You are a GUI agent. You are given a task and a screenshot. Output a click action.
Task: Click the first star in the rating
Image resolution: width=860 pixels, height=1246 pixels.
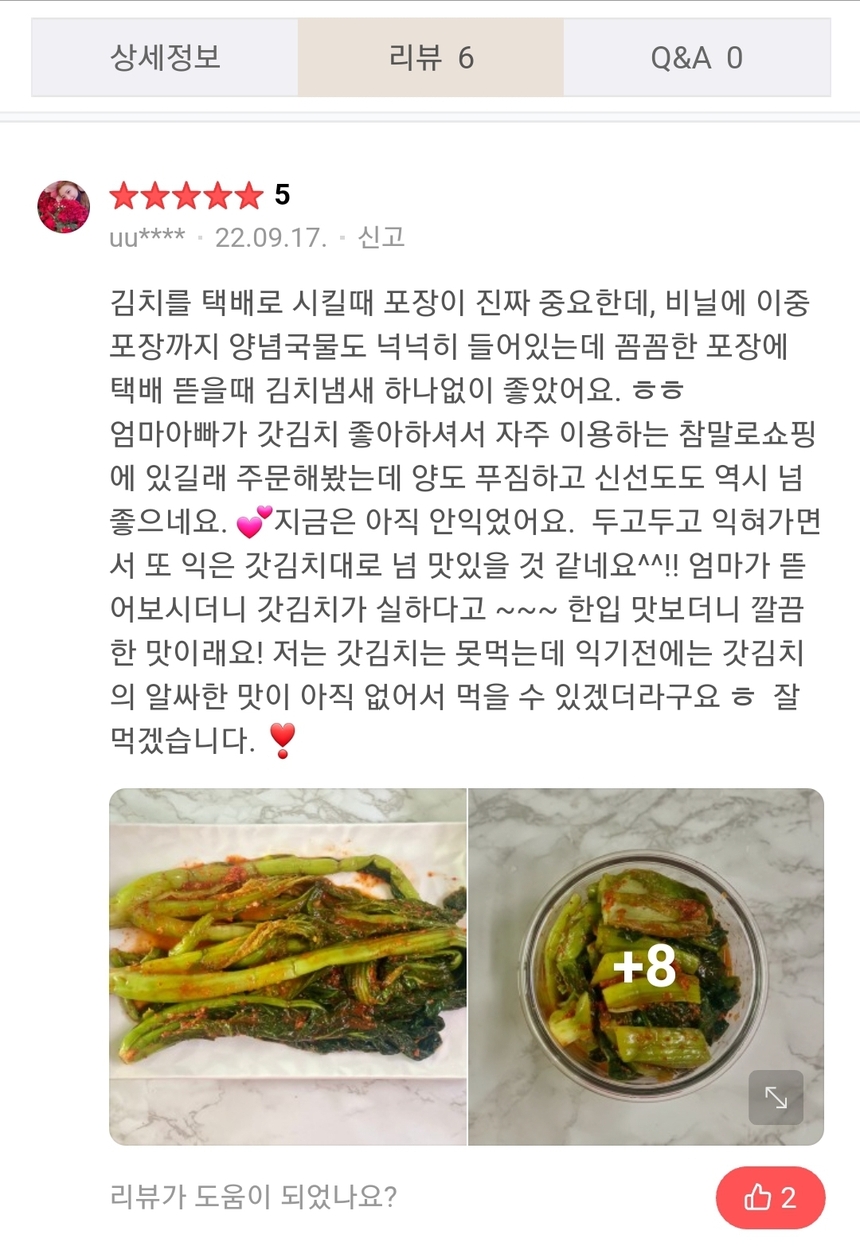tap(122, 197)
